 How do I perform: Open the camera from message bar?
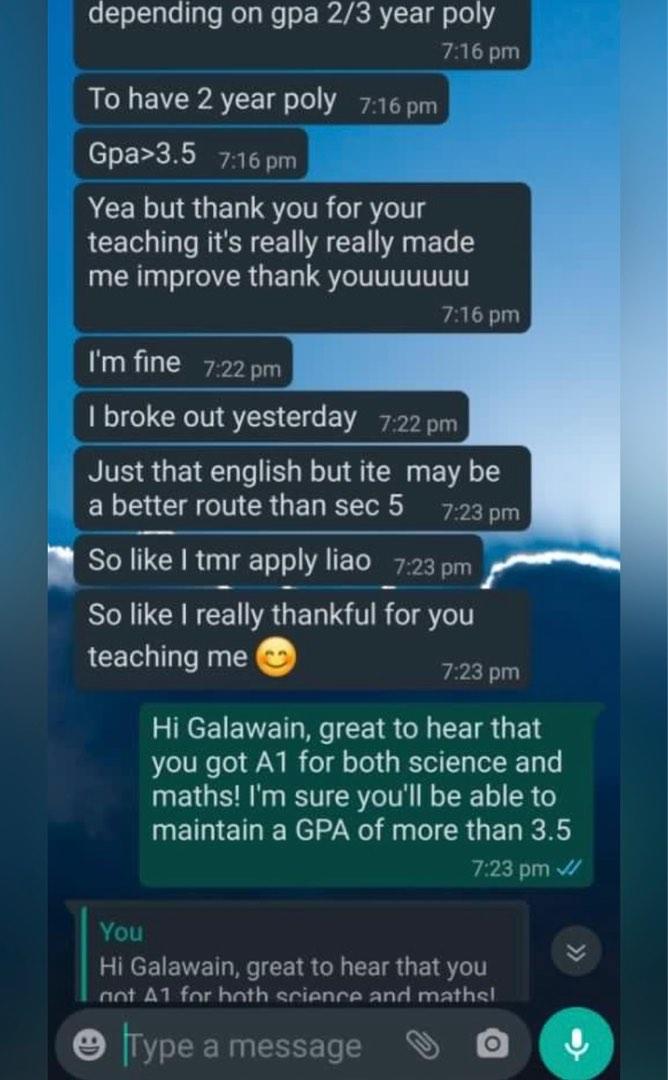click(x=492, y=1044)
